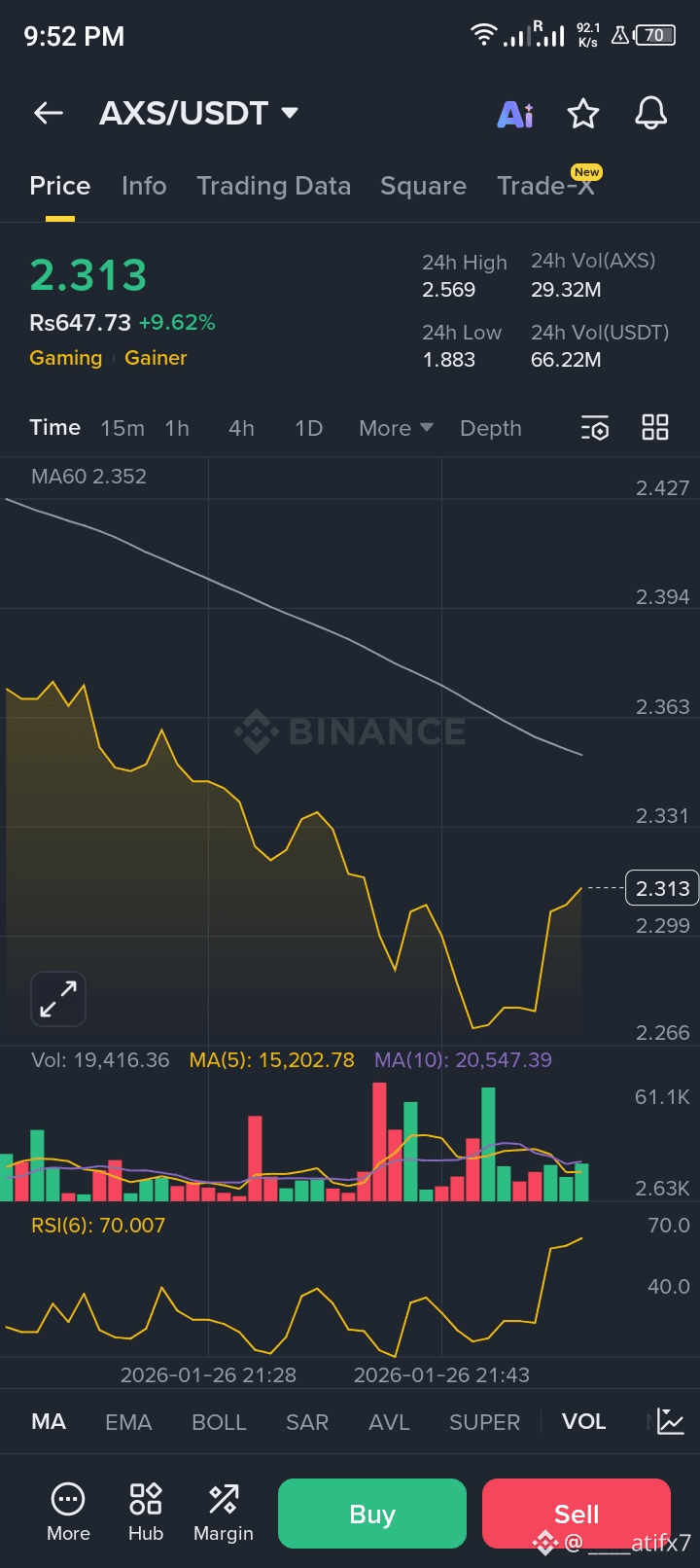Switch to the Trading Data tab

coord(273,186)
